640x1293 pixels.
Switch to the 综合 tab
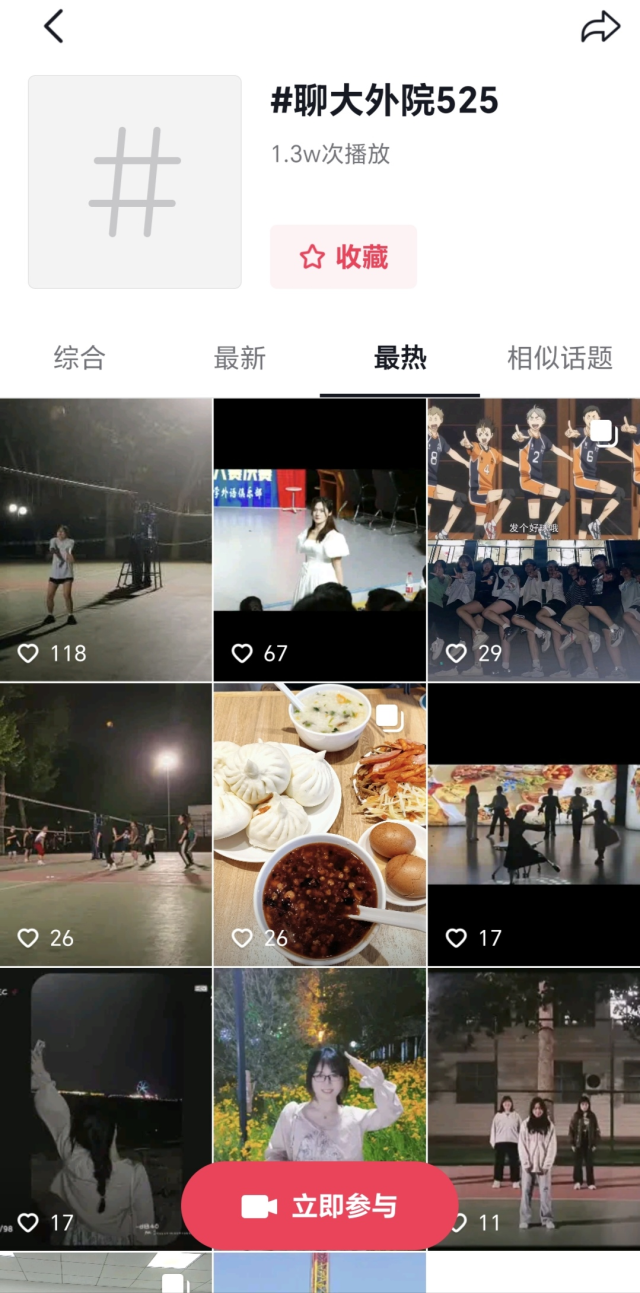pos(79,358)
